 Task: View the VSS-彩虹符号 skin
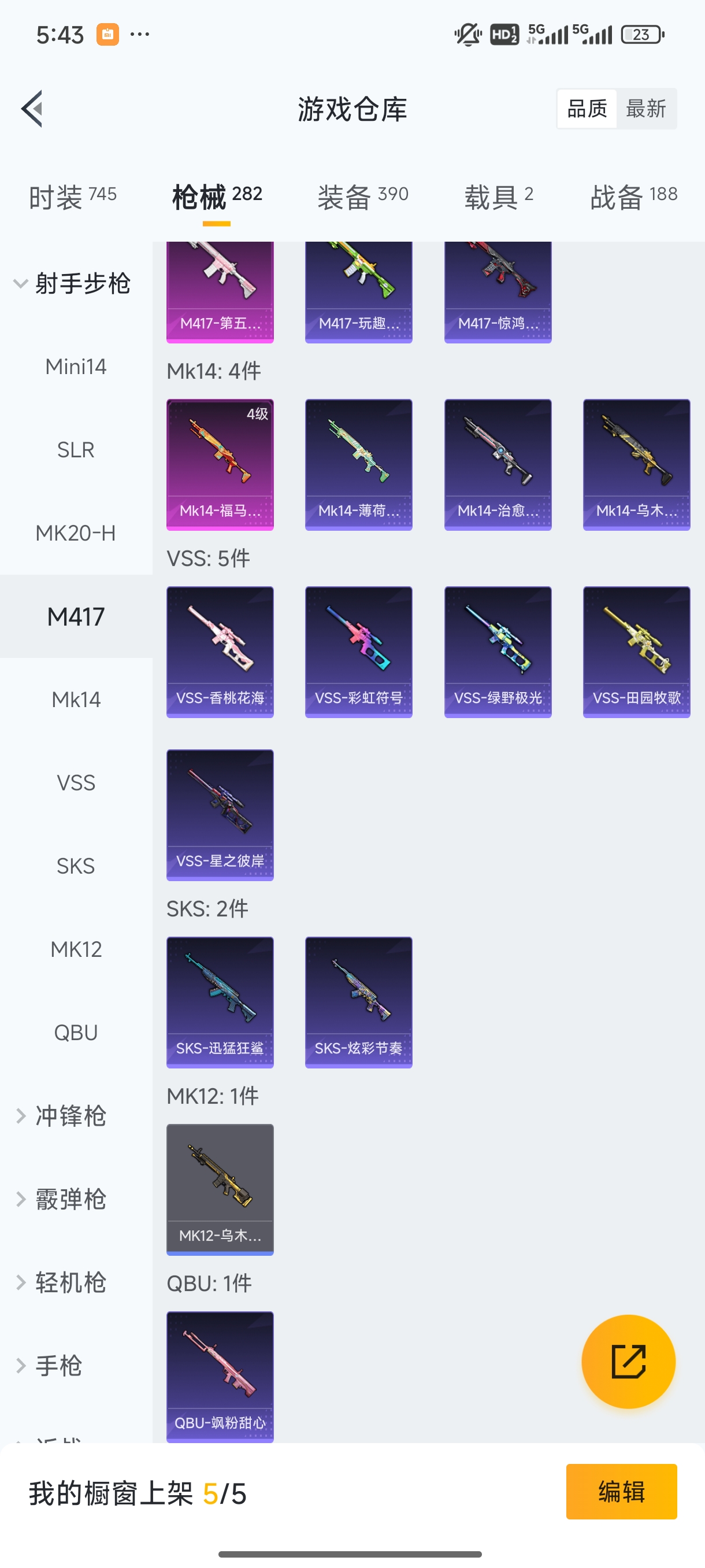tap(359, 652)
